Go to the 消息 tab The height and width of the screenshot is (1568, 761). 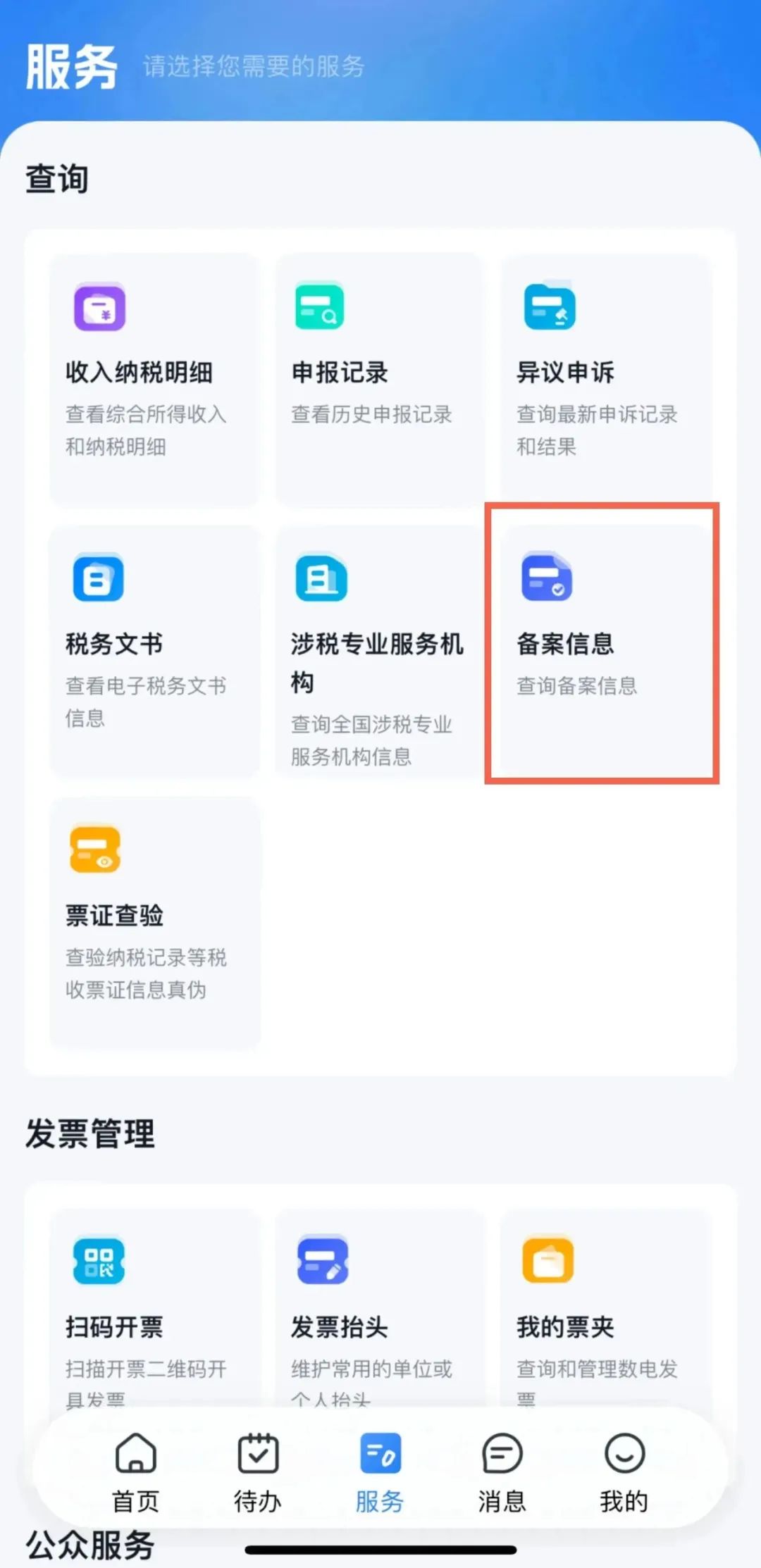(x=502, y=1472)
